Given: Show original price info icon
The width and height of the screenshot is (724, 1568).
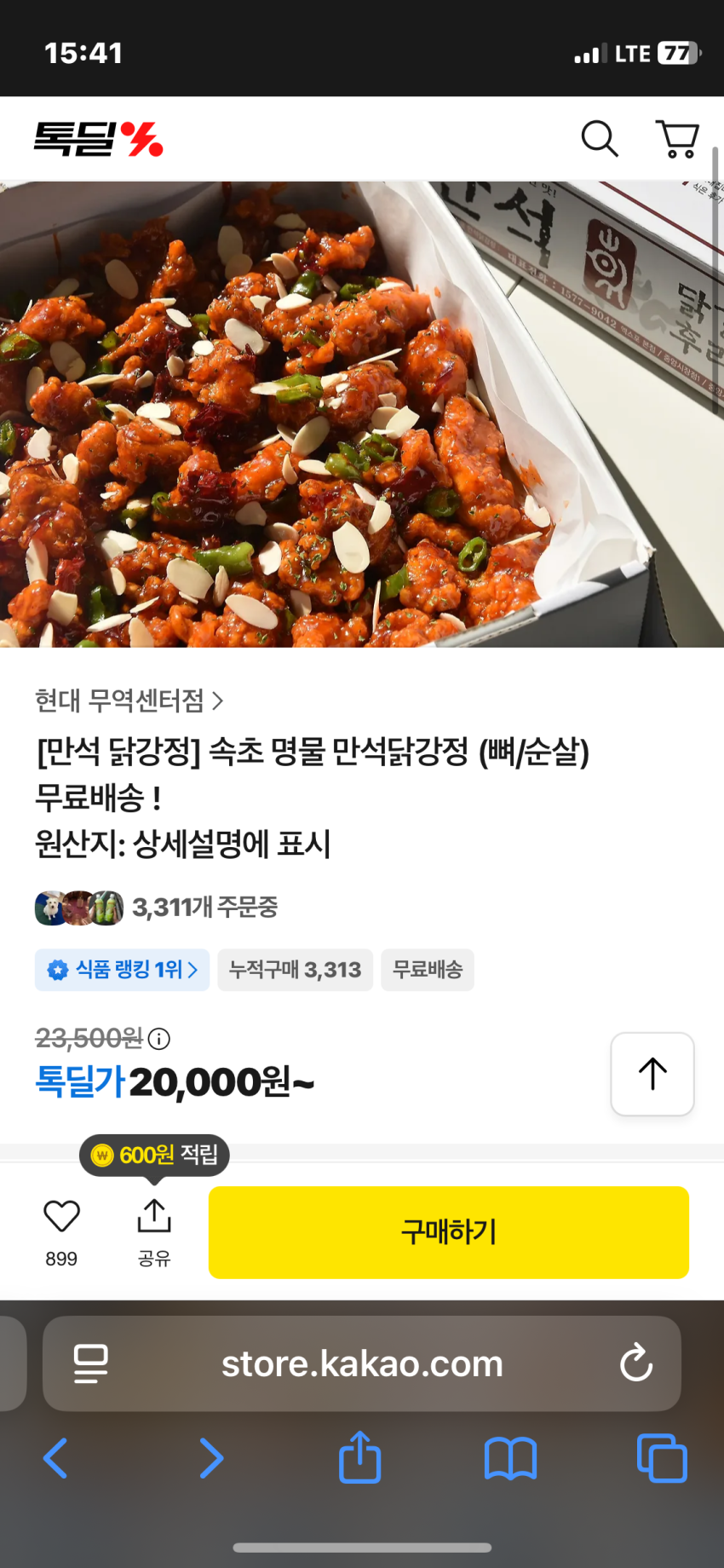Looking at the screenshot, I should click(x=159, y=1039).
